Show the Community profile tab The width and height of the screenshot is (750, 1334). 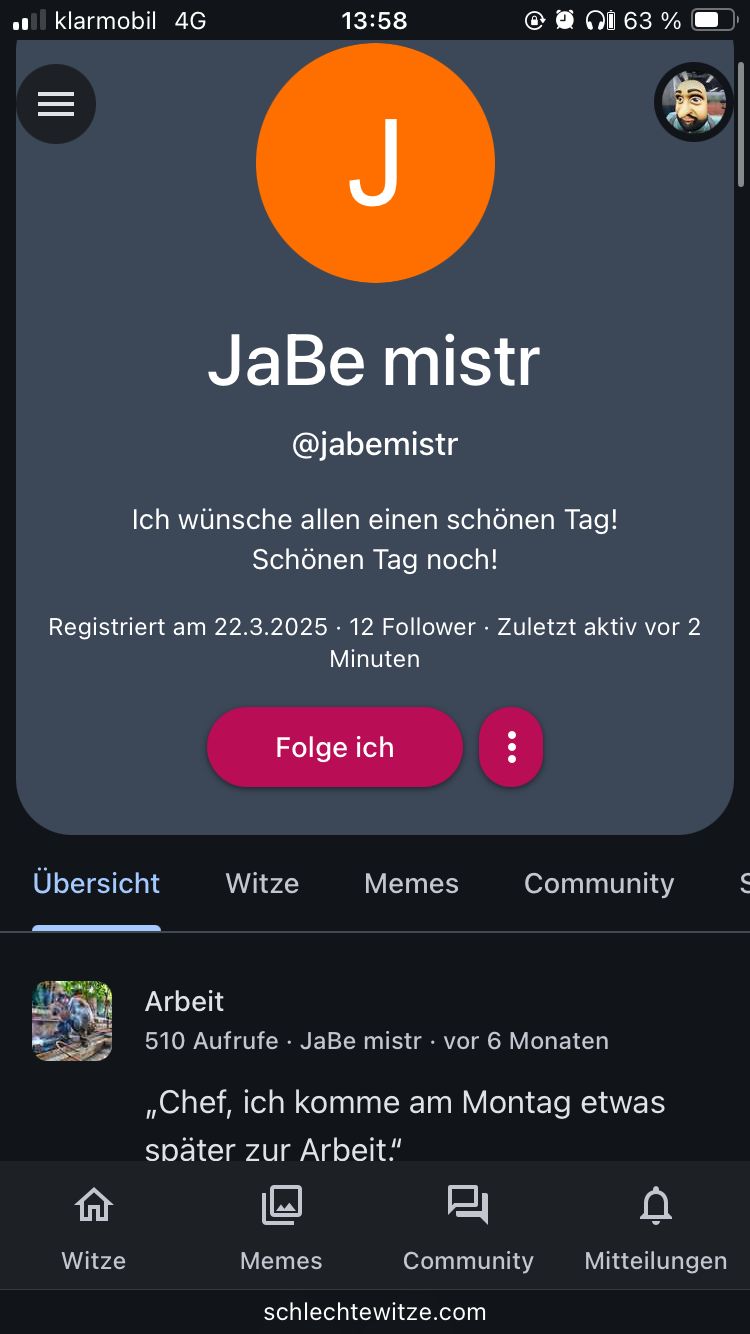pos(599,883)
